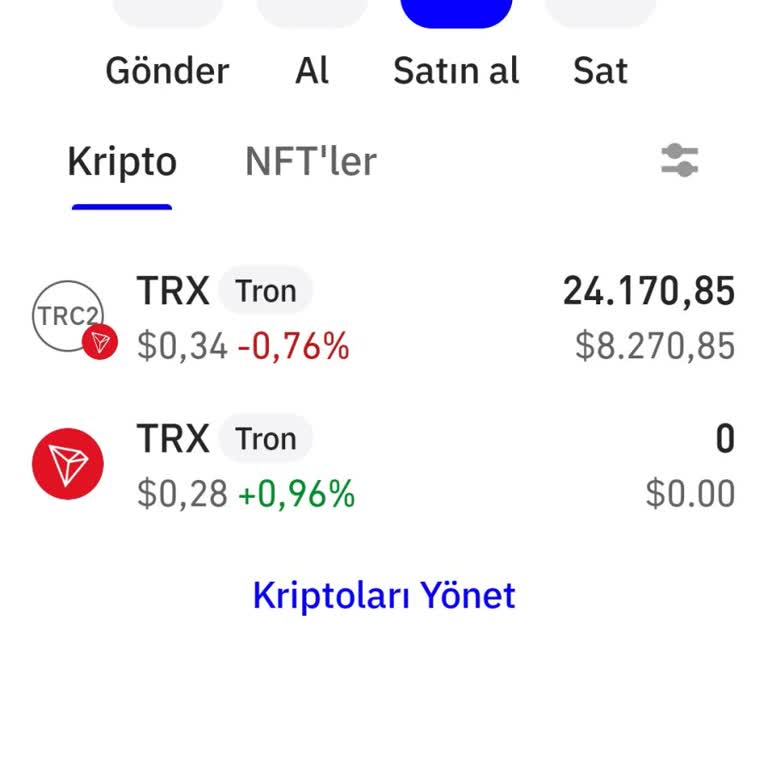Open the filter settings icon
Viewport: 768px width, 768px height.
(680, 160)
